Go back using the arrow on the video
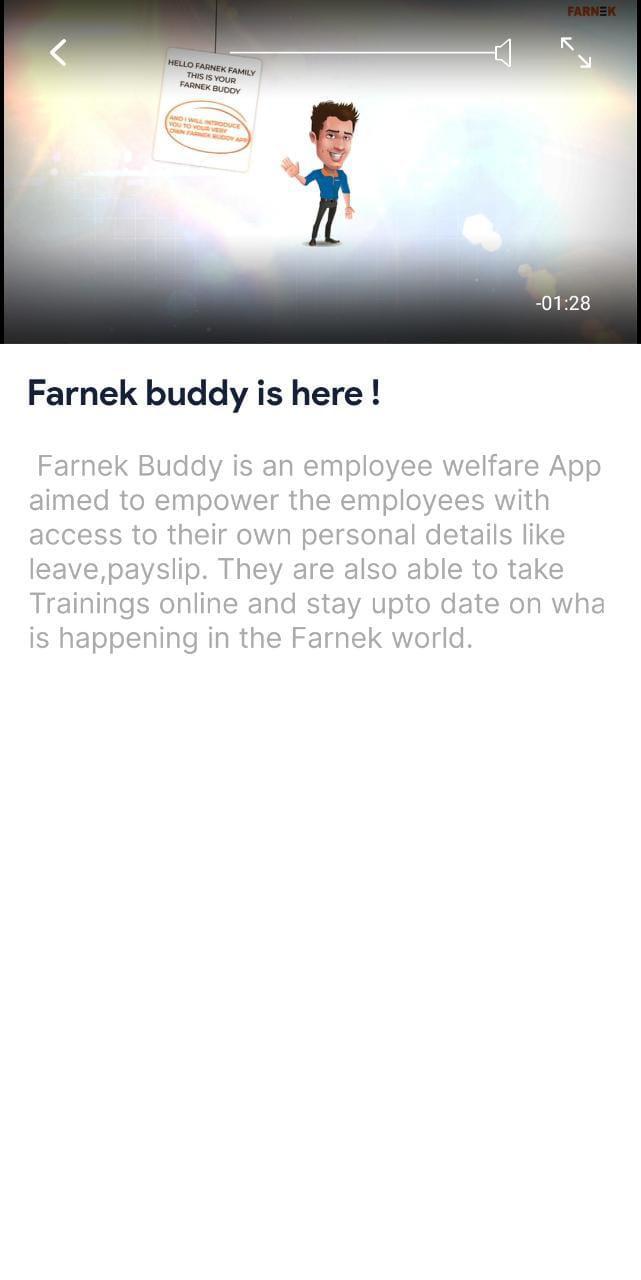 [59, 53]
